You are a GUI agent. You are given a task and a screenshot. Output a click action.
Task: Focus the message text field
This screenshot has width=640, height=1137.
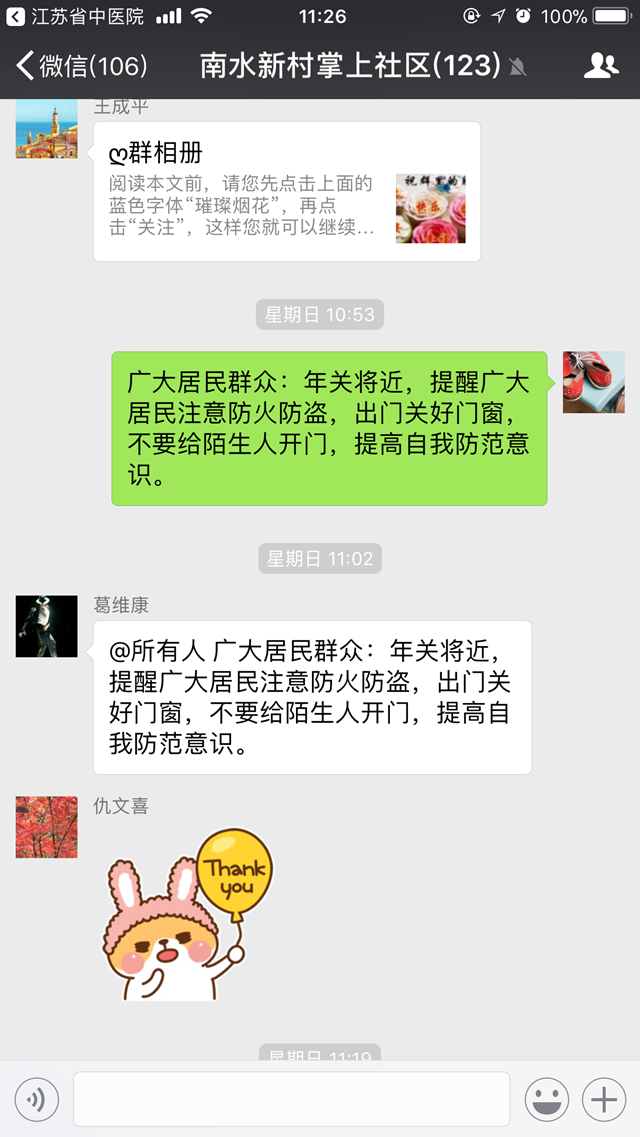pyautogui.click(x=291, y=1099)
